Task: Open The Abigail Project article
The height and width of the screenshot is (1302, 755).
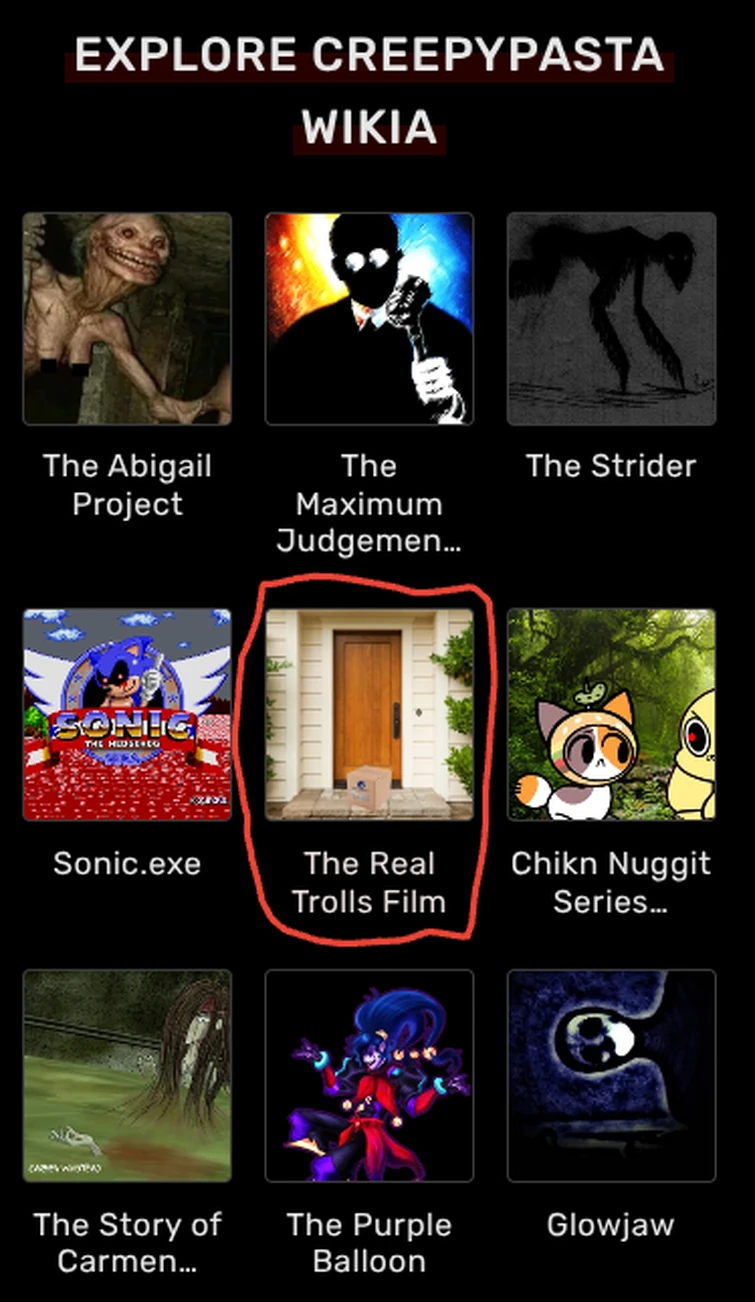Action: [x=127, y=319]
